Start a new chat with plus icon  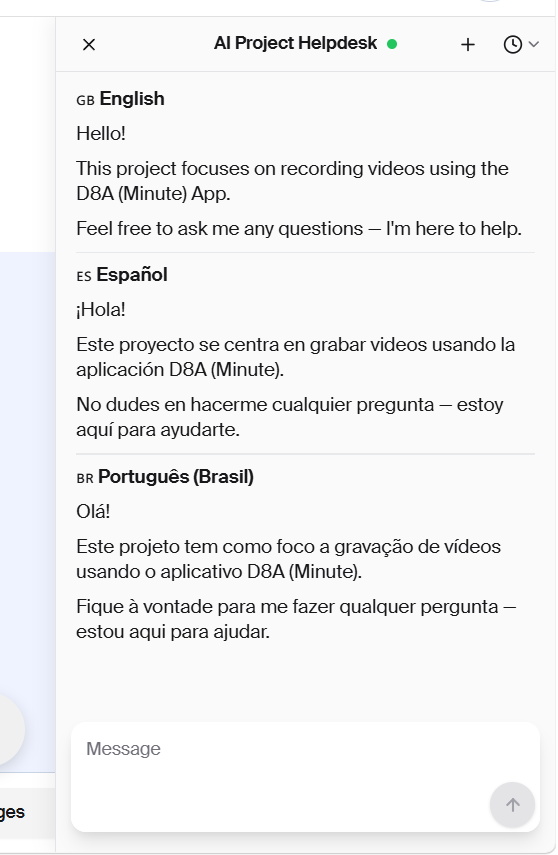pos(467,45)
